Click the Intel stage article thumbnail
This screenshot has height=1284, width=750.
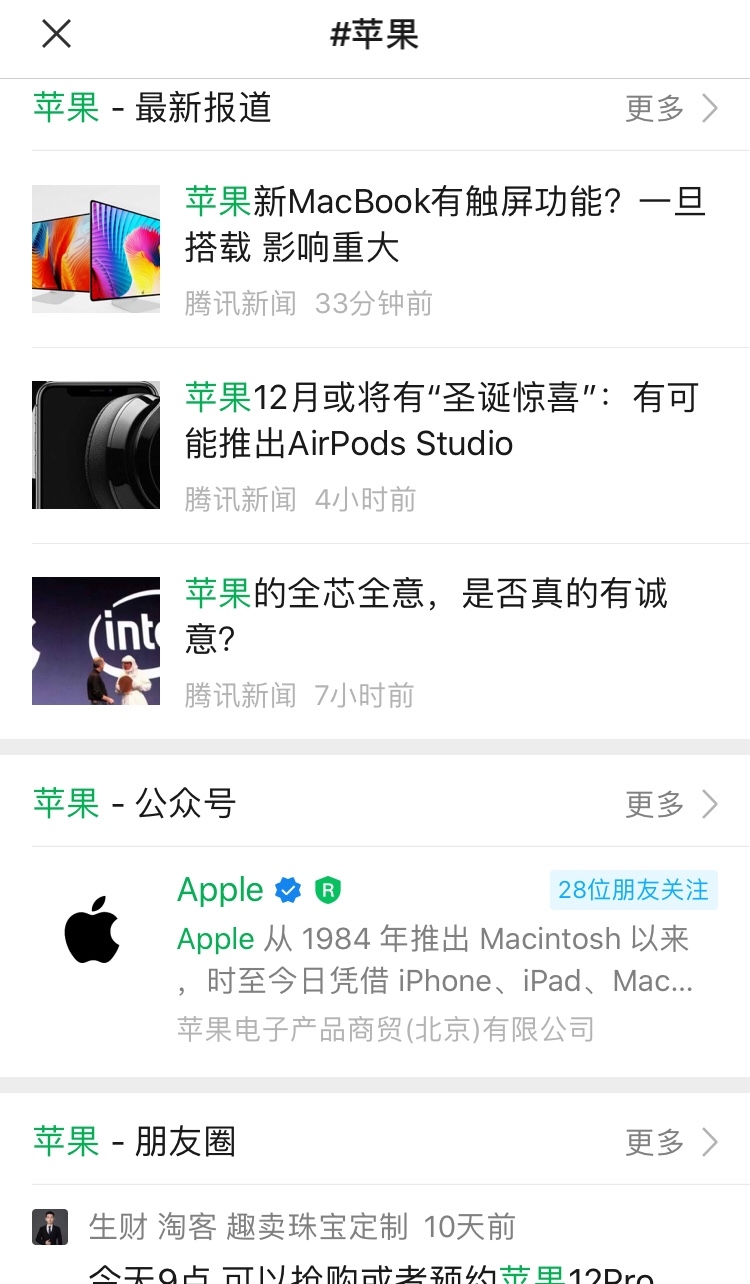[x=96, y=640]
